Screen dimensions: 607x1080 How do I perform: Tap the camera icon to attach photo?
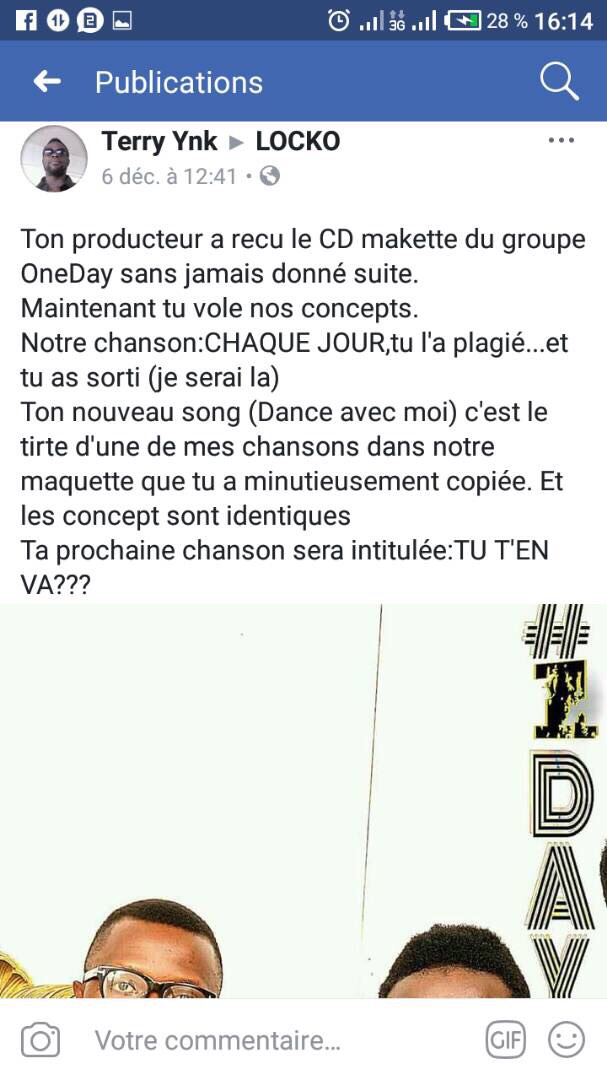coord(41,1040)
